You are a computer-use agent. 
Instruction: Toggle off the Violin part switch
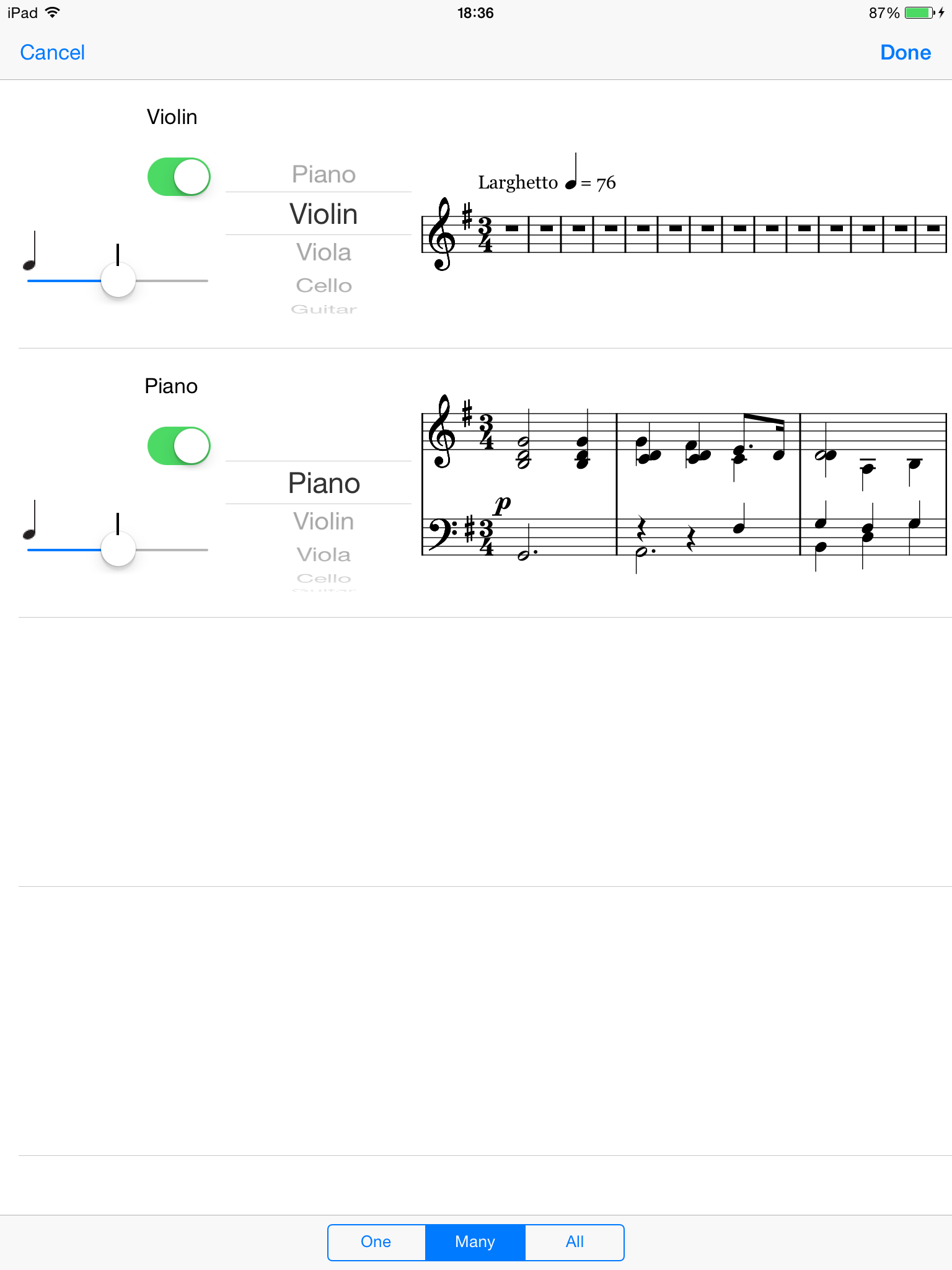(x=179, y=177)
